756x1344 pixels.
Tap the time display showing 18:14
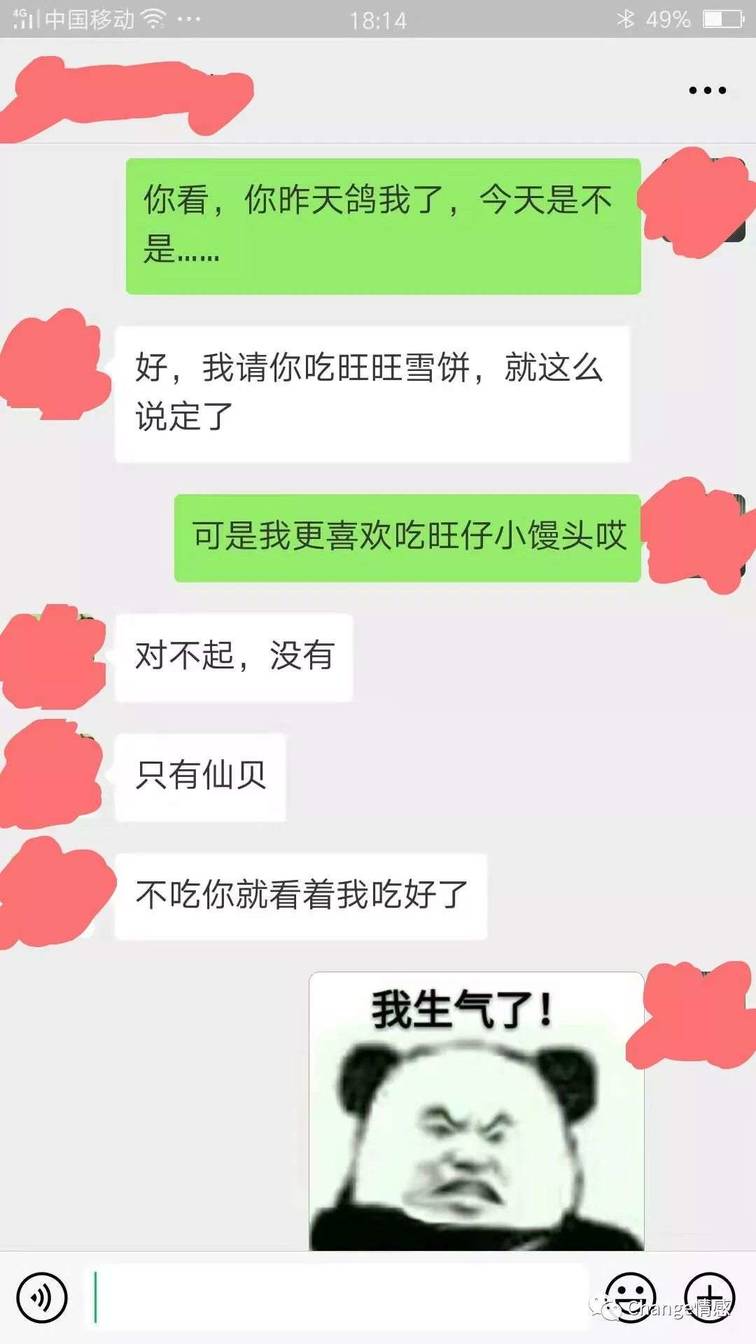click(378, 19)
